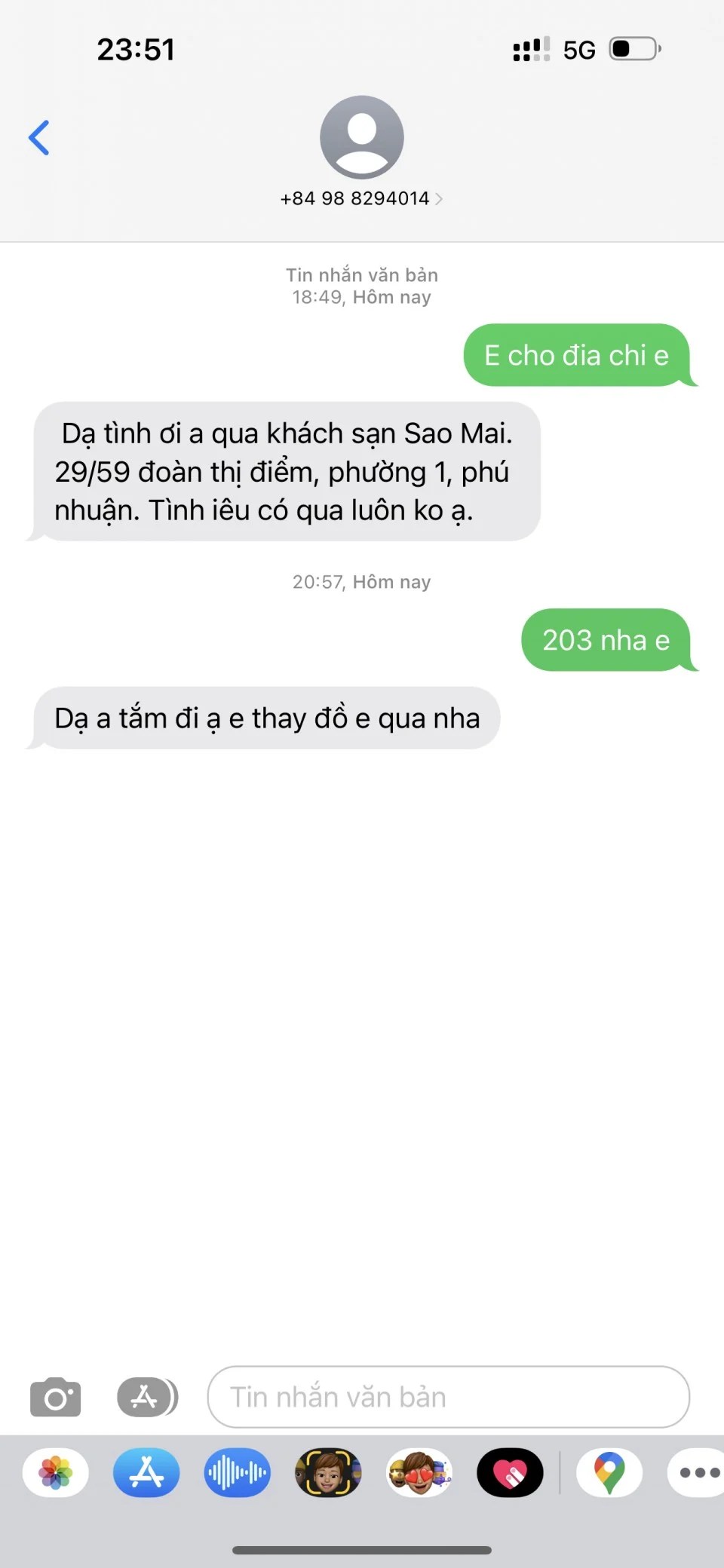This screenshot has width=724, height=1568.
Task: Record an audio message with the waveform icon
Action: tap(237, 1472)
